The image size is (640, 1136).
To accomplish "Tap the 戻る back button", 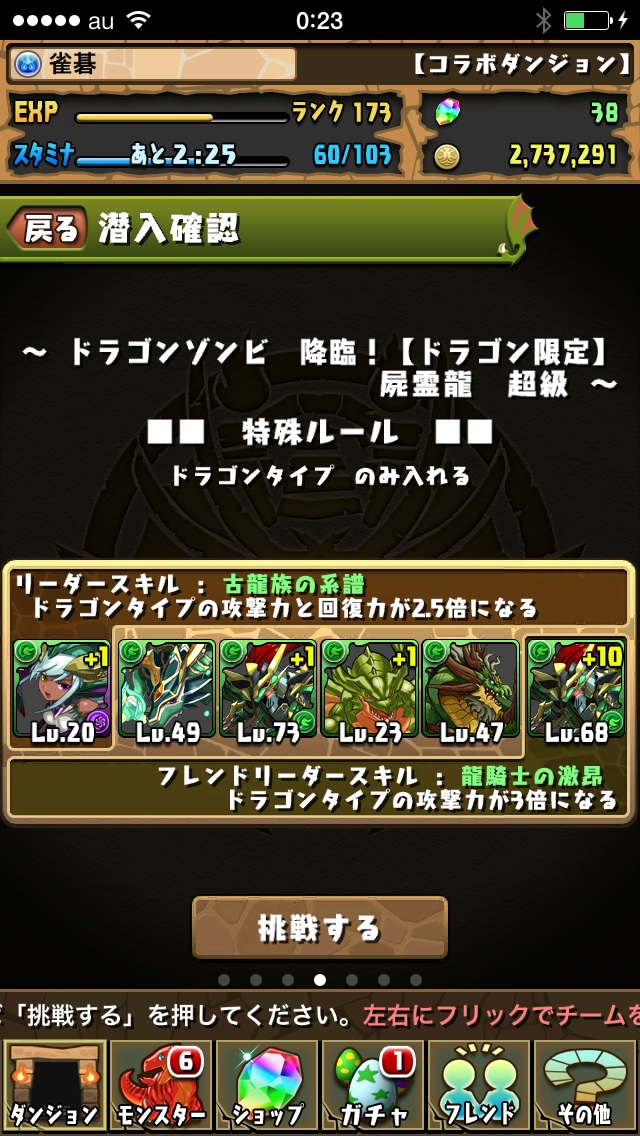I will tap(48, 230).
